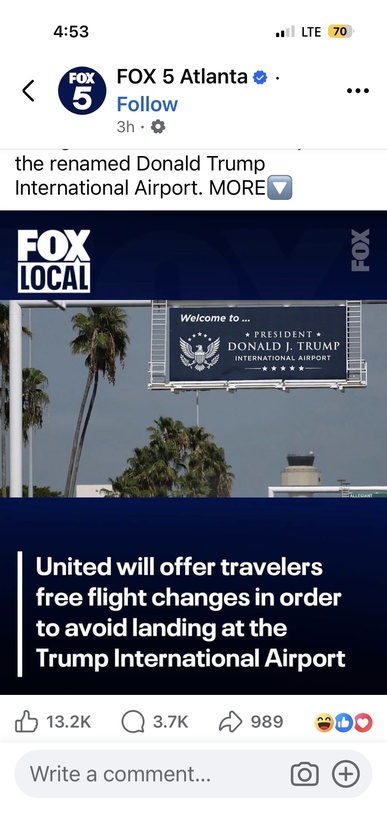Follow FOX 5 Atlanta
387x838 pixels.
click(147, 104)
